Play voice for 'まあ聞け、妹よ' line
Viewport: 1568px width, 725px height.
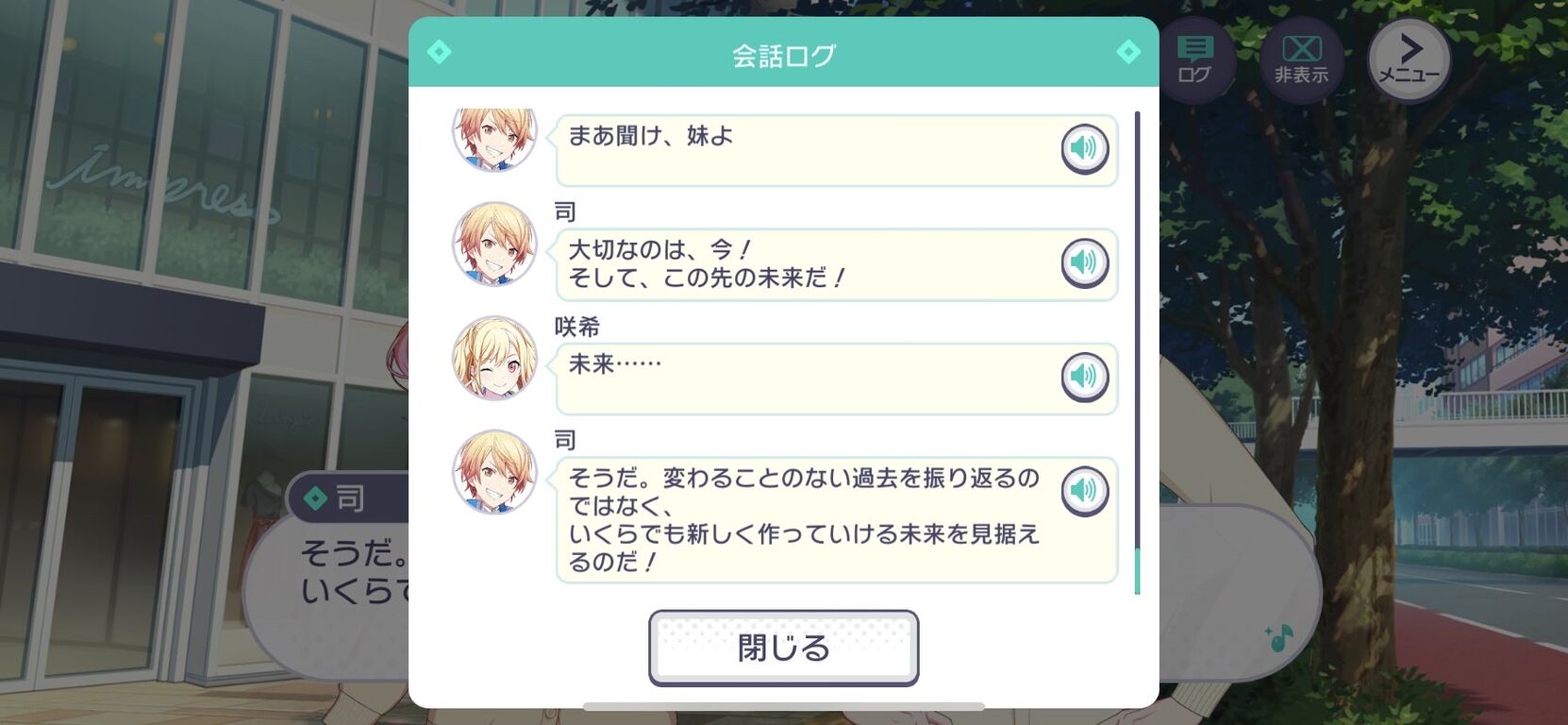pos(1084,148)
